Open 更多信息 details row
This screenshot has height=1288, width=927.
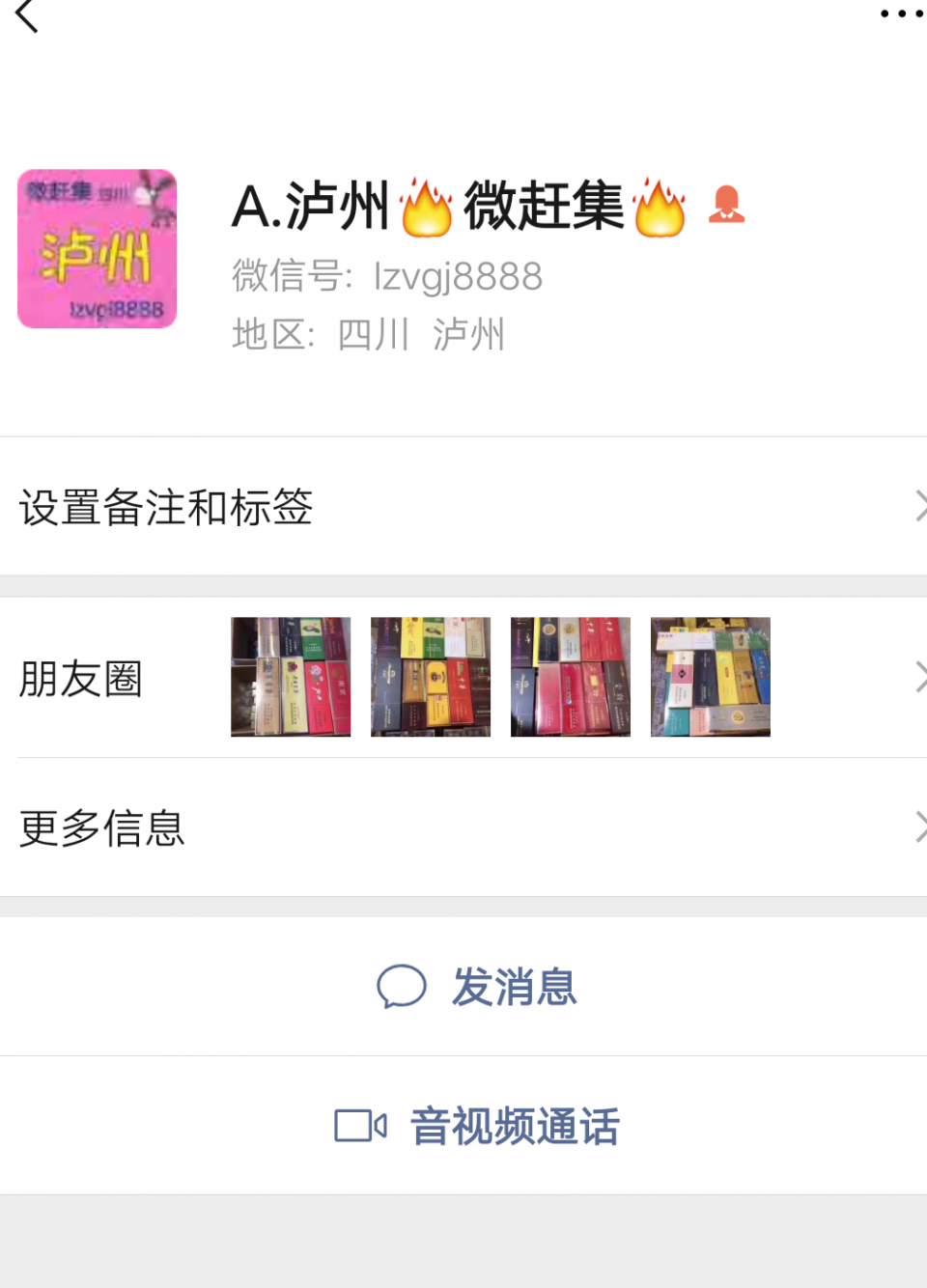point(463,828)
